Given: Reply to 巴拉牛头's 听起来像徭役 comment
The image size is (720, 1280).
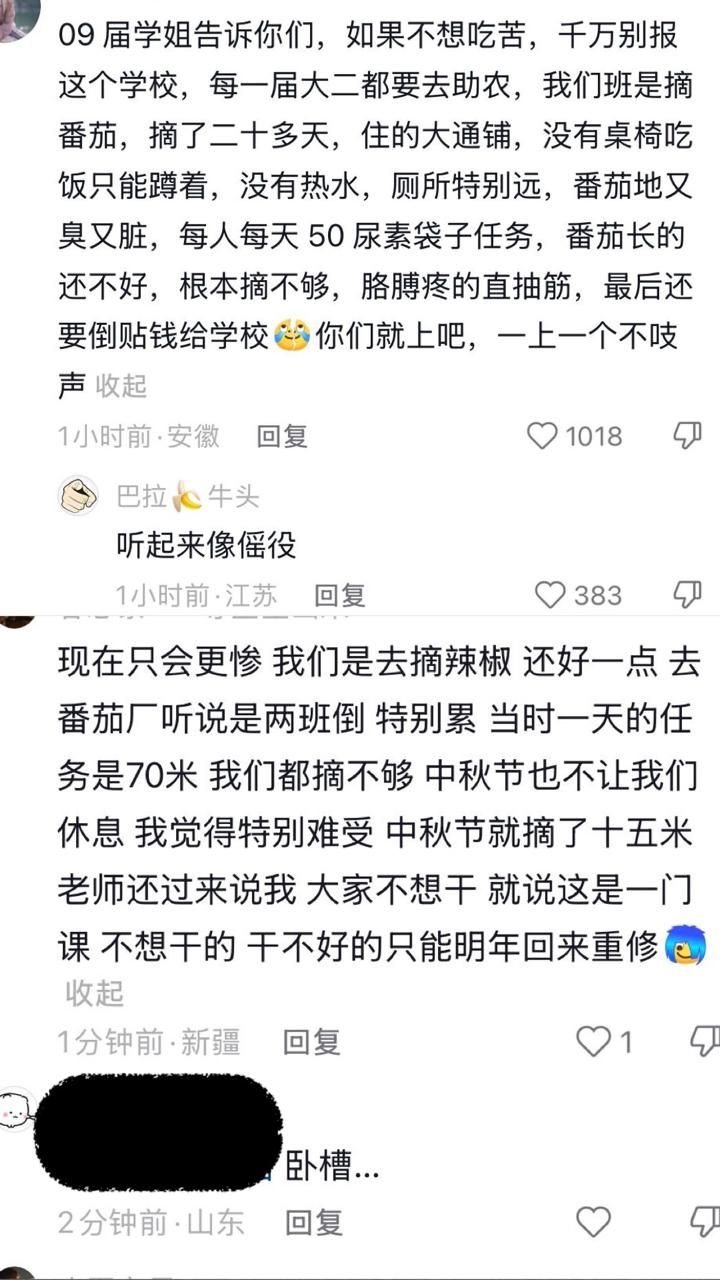Looking at the screenshot, I should click(x=340, y=596).
